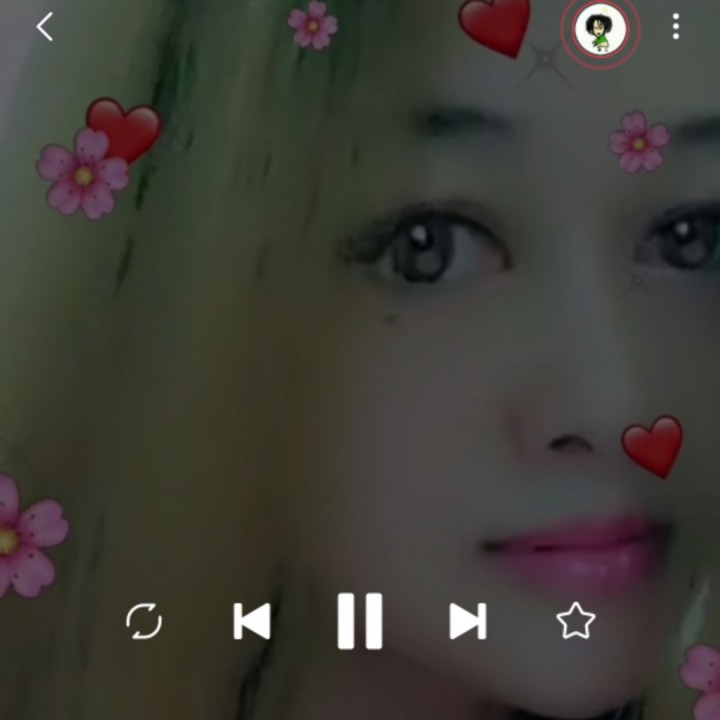Open the circular cartoon profile avatar
The width and height of the screenshot is (720, 720).
pos(600,29)
